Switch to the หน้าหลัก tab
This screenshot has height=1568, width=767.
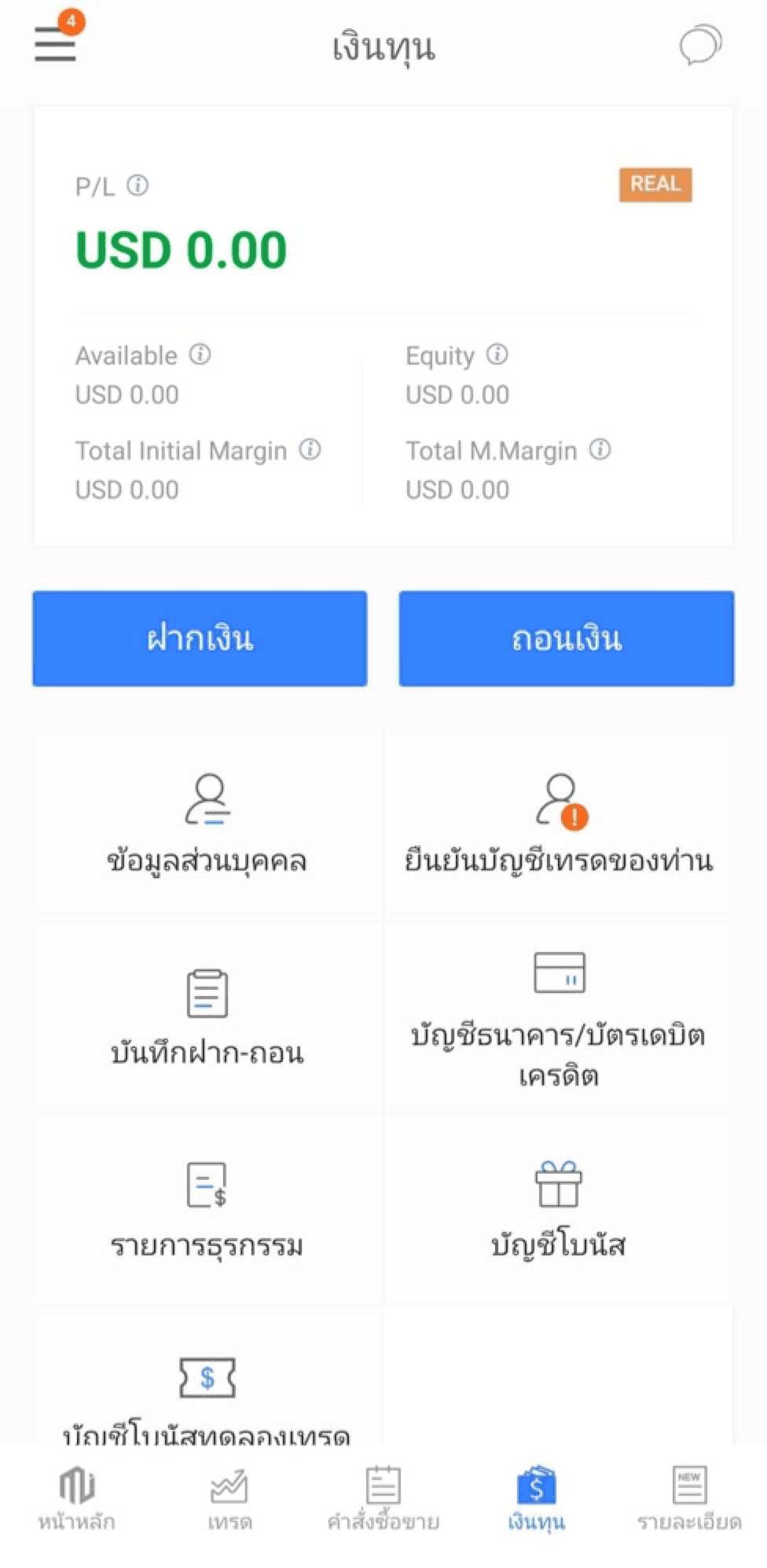click(x=76, y=1499)
